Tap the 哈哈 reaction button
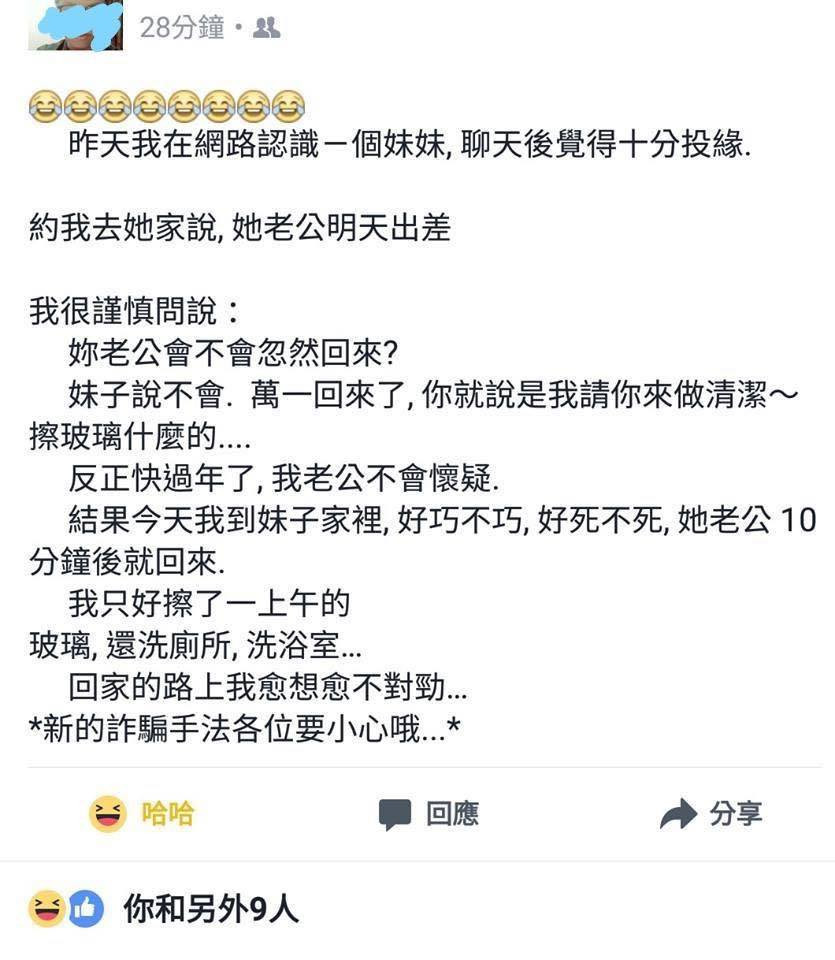 pyautogui.click(x=141, y=814)
